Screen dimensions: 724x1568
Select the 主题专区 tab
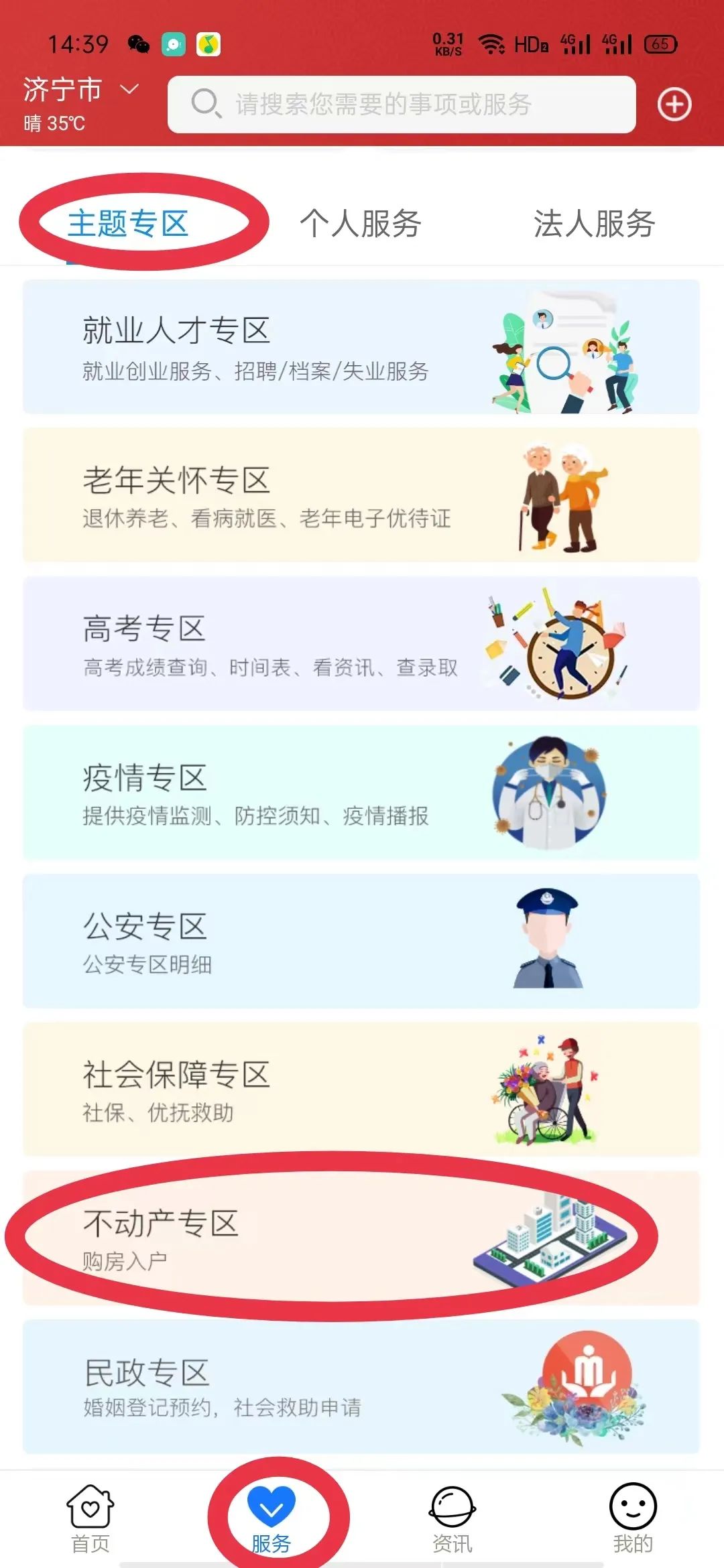tap(128, 223)
